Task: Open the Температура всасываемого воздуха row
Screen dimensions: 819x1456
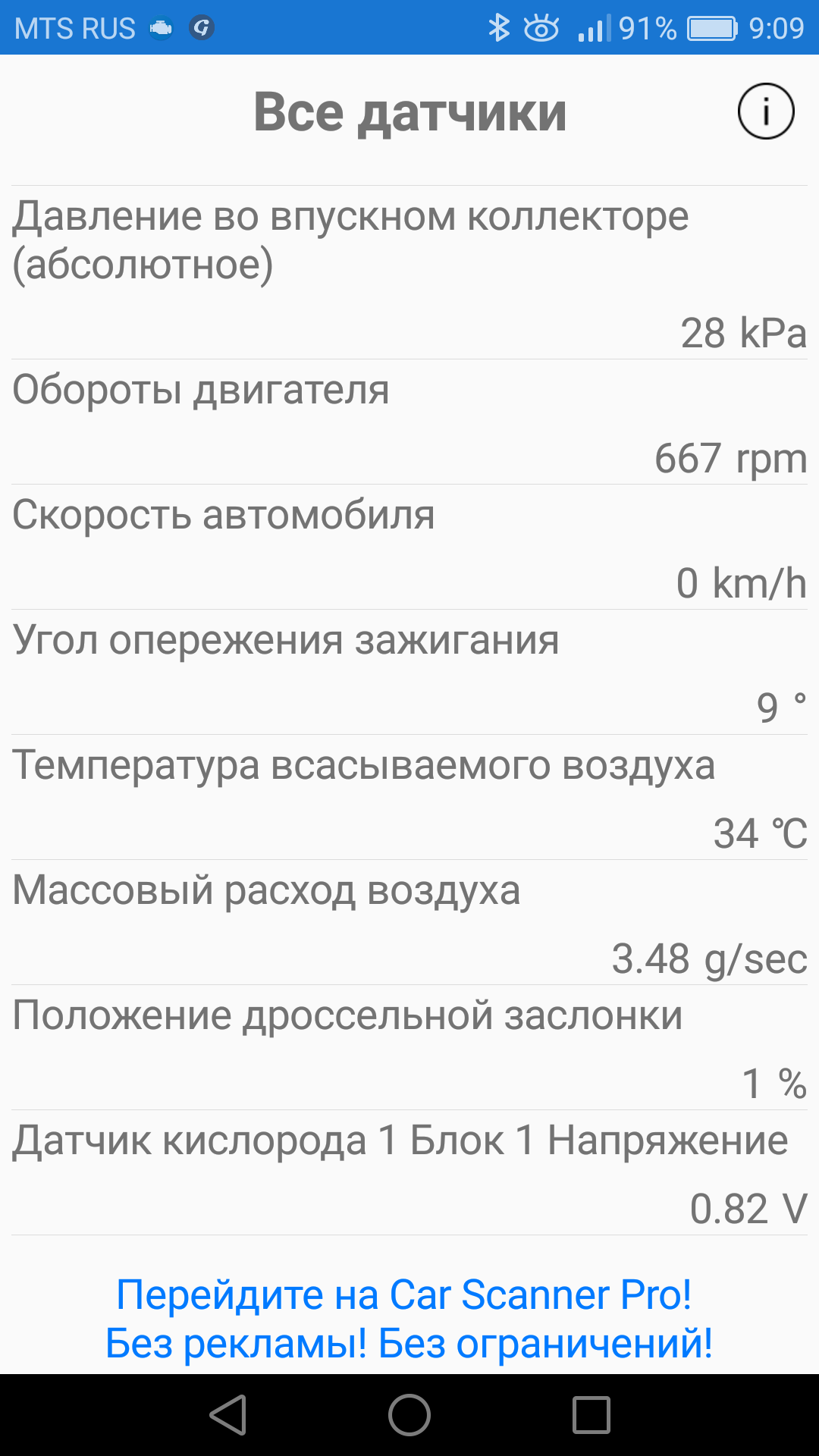Action: pyautogui.click(x=409, y=797)
